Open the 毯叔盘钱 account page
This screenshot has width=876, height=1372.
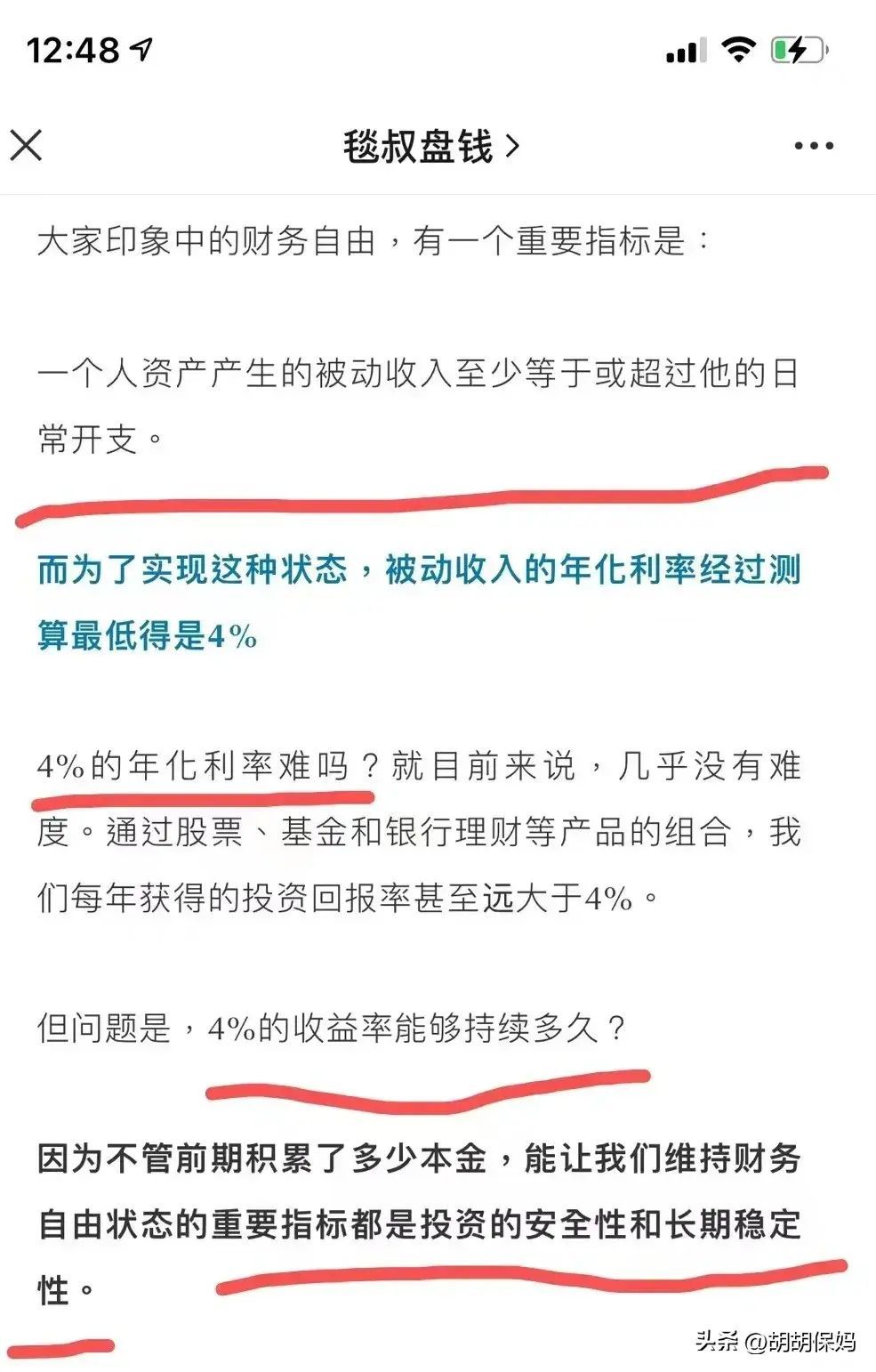coord(430,146)
